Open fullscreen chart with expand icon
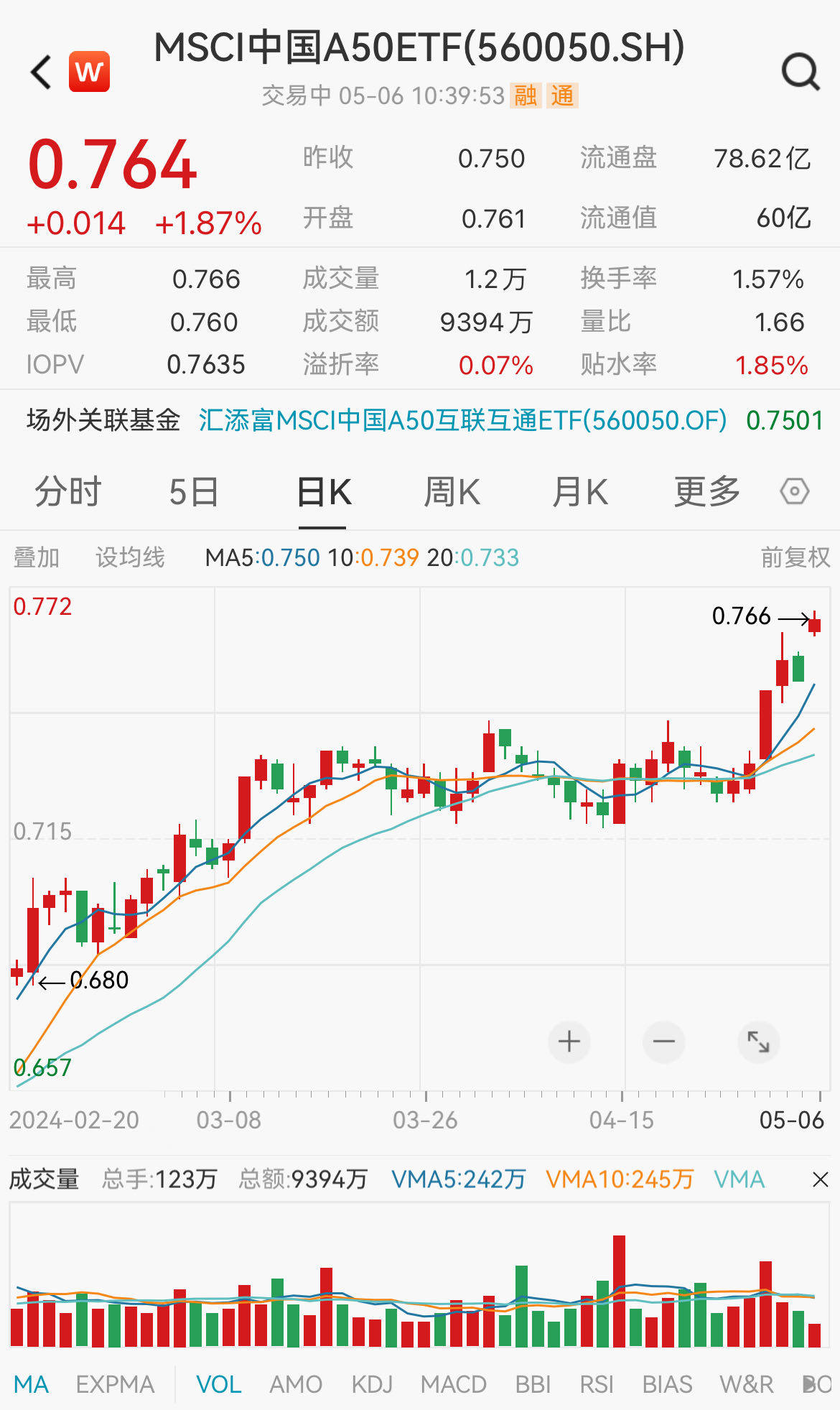This screenshot has height=1410, width=840. click(758, 1042)
